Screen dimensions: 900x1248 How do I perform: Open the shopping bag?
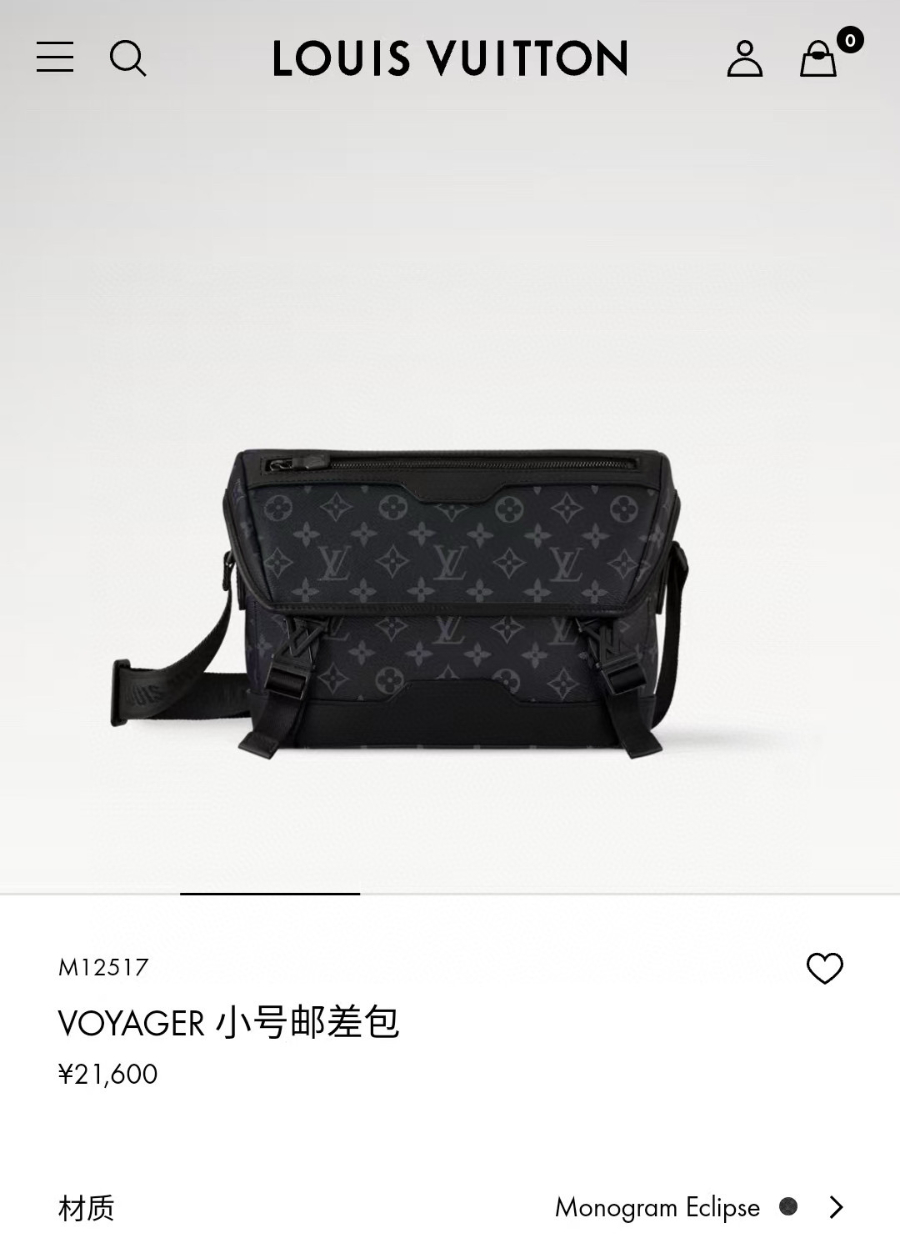(x=819, y=58)
